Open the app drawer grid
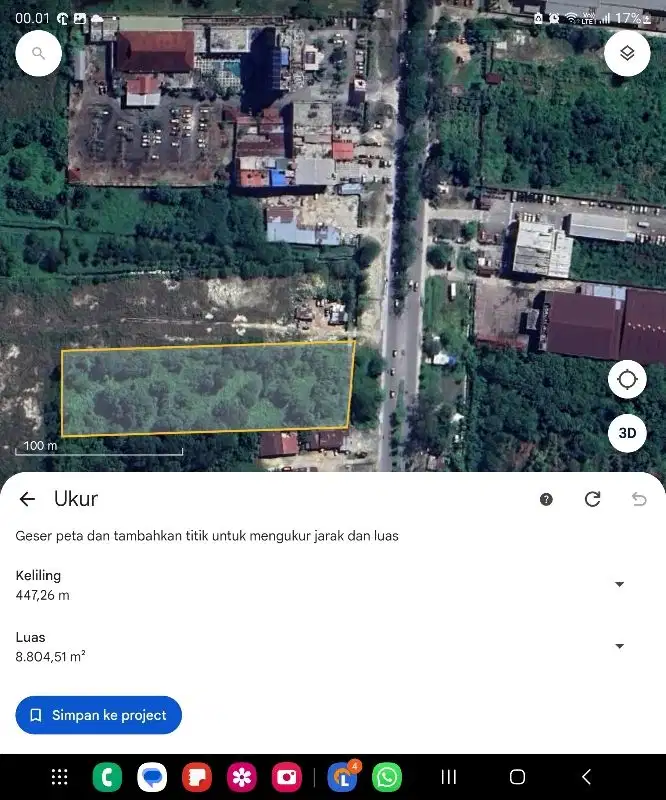666x800 pixels. tap(59, 777)
